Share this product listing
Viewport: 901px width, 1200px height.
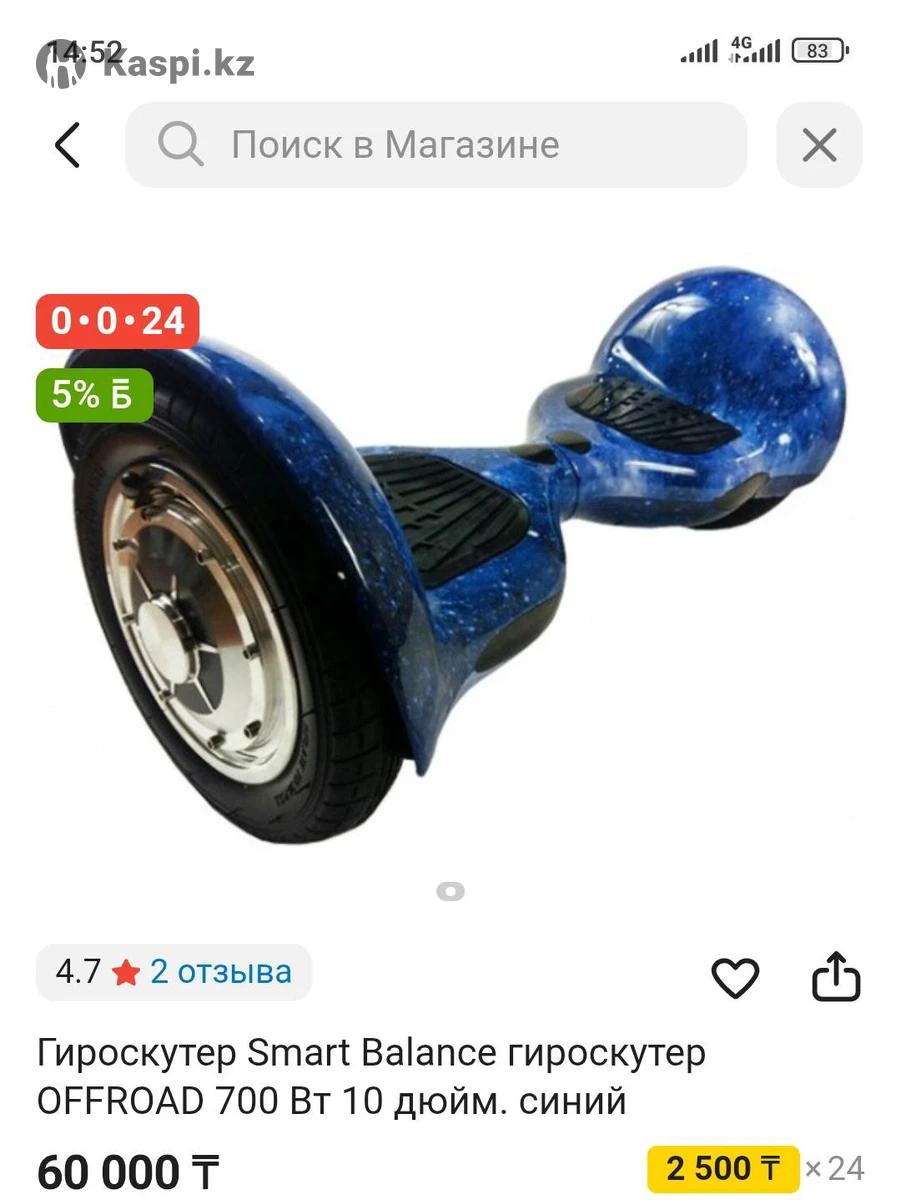[836, 977]
